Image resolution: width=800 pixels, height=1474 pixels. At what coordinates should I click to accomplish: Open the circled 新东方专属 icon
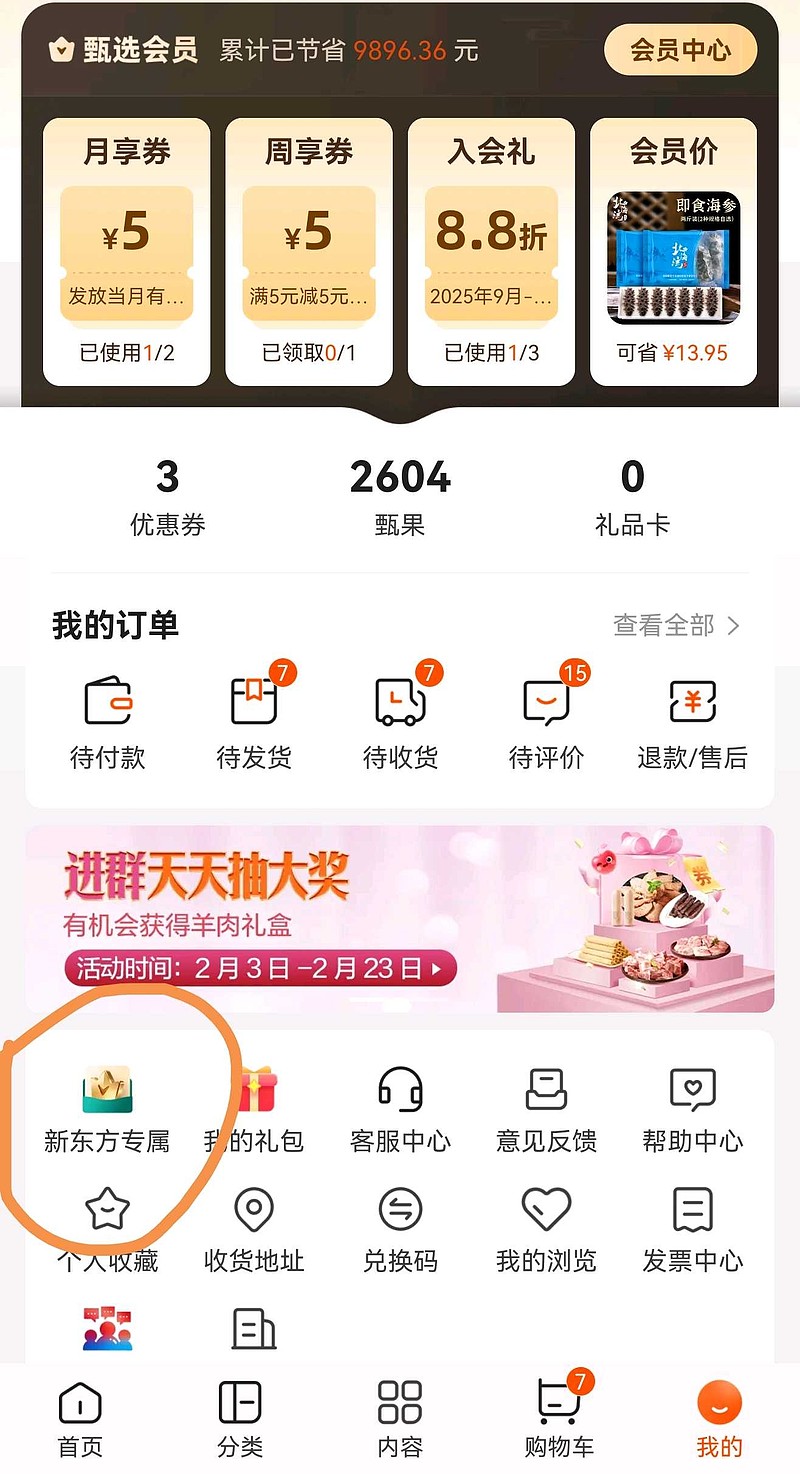coord(108,1092)
